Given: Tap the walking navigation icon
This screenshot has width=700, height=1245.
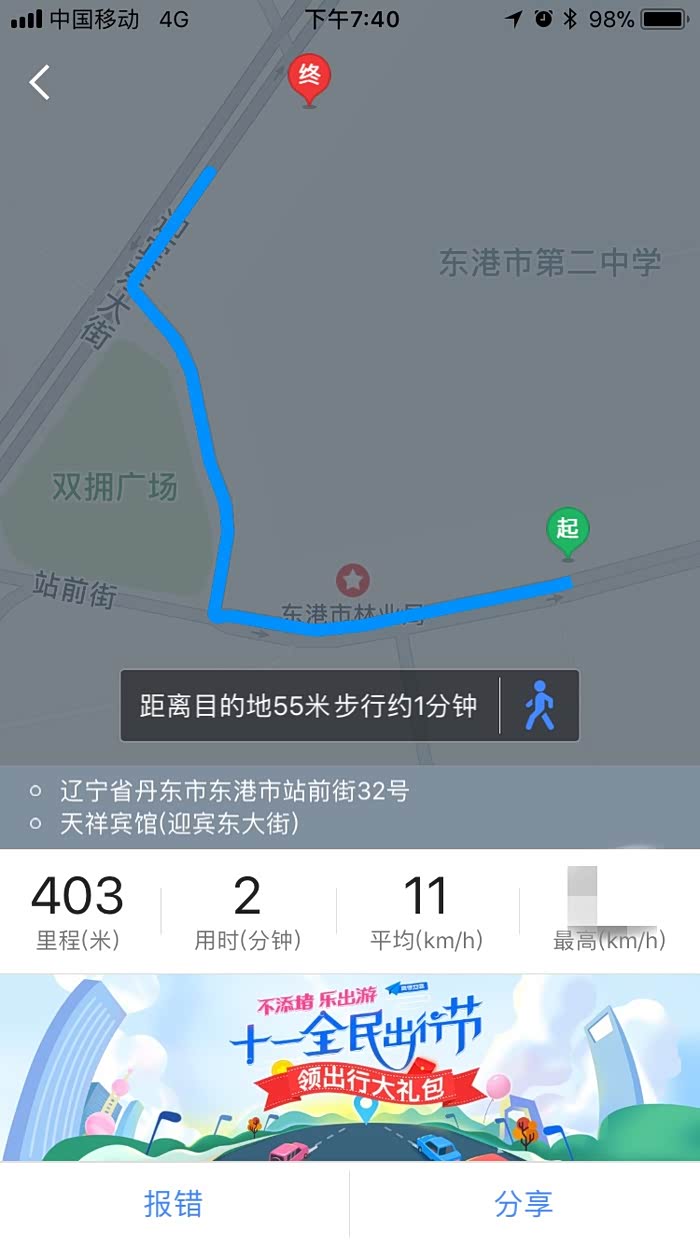Looking at the screenshot, I should [x=540, y=706].
